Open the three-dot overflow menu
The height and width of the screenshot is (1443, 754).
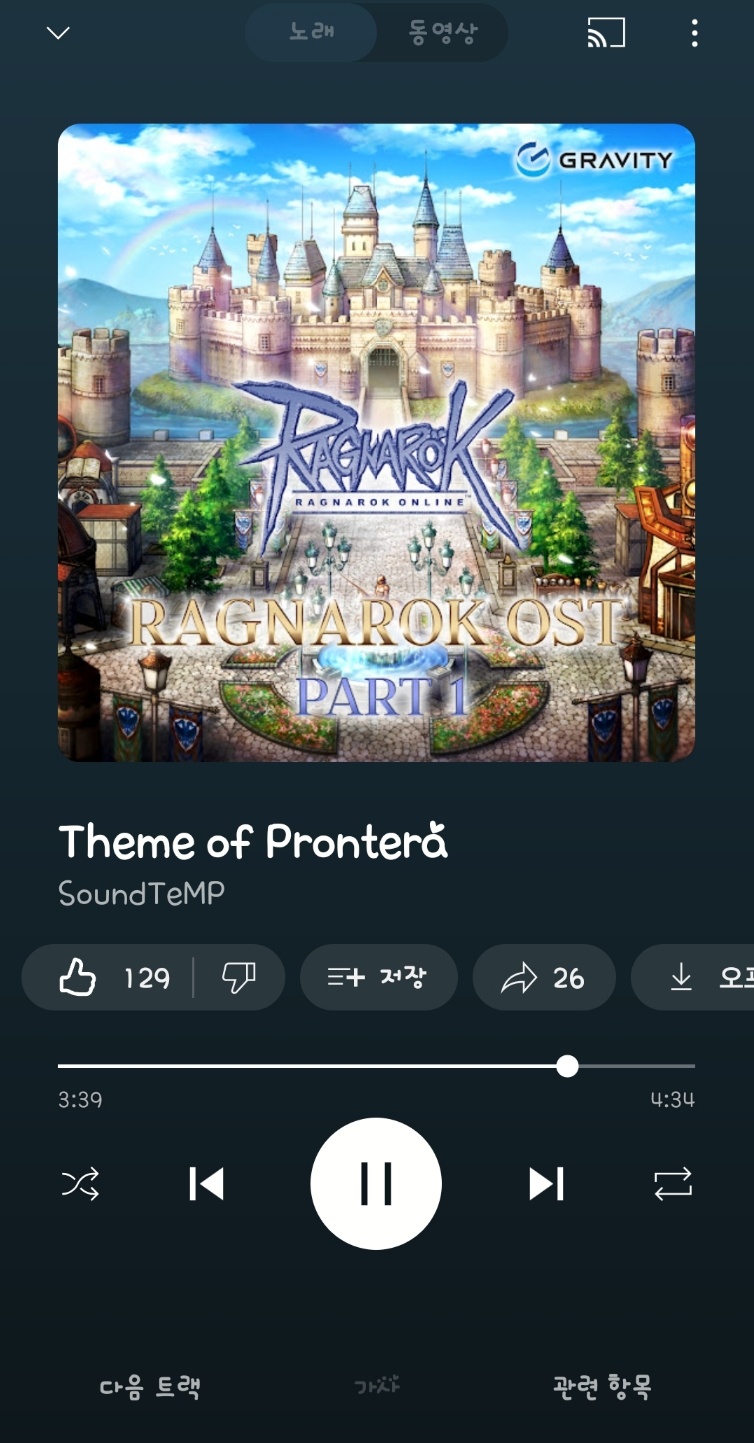694,33
